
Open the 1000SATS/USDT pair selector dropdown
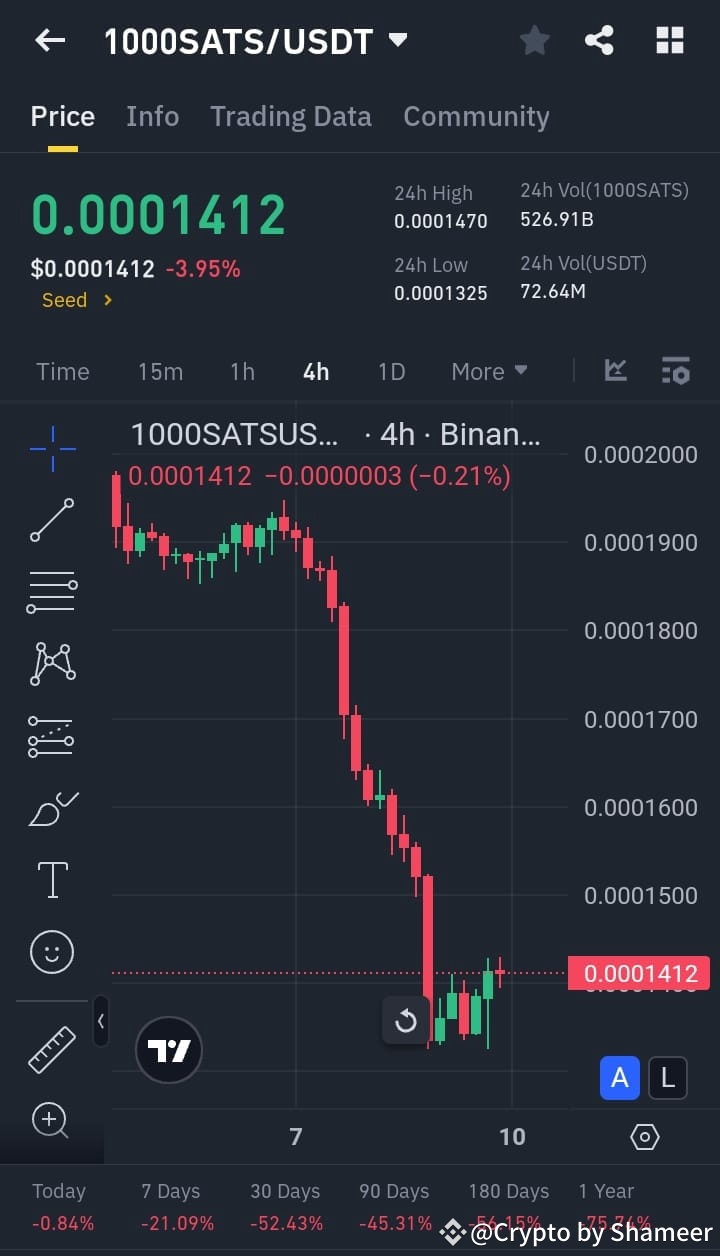(x=397, y=40)
